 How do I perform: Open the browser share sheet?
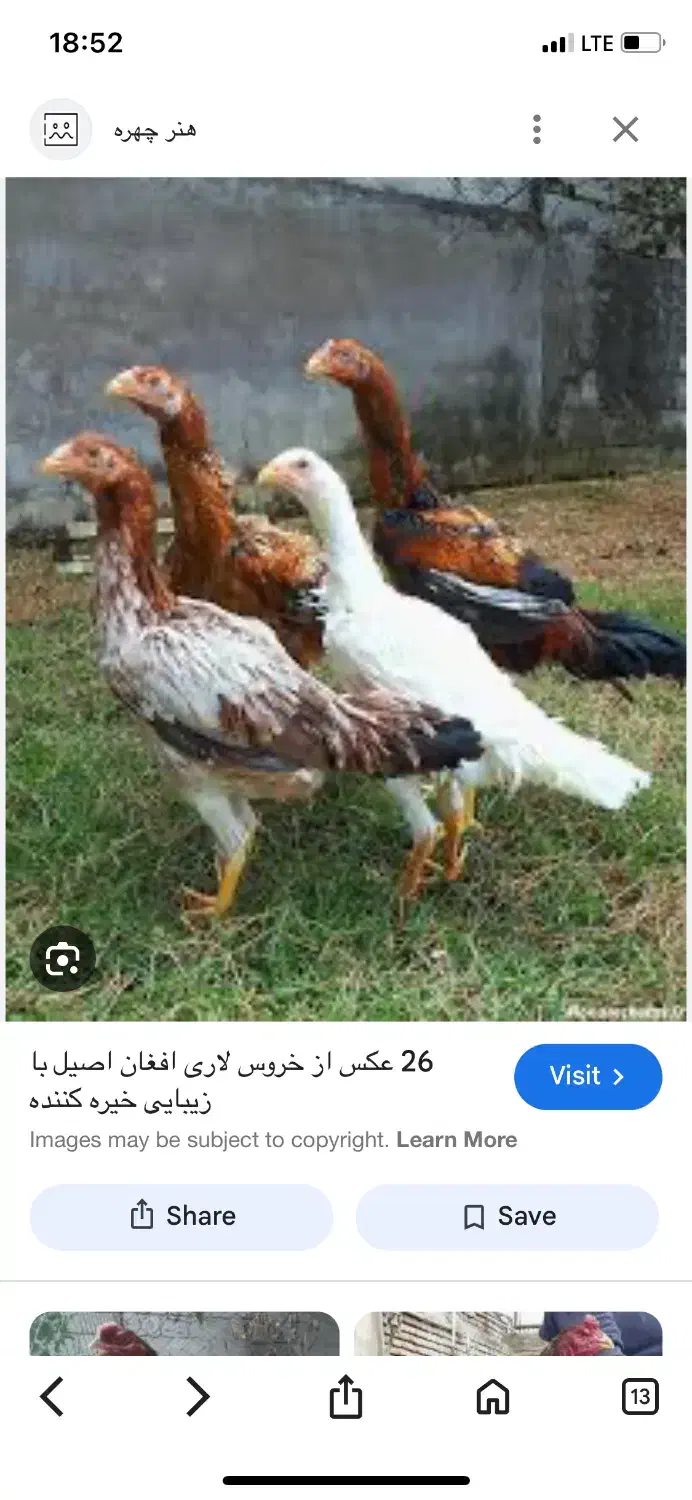click(x=345, y=1396)
